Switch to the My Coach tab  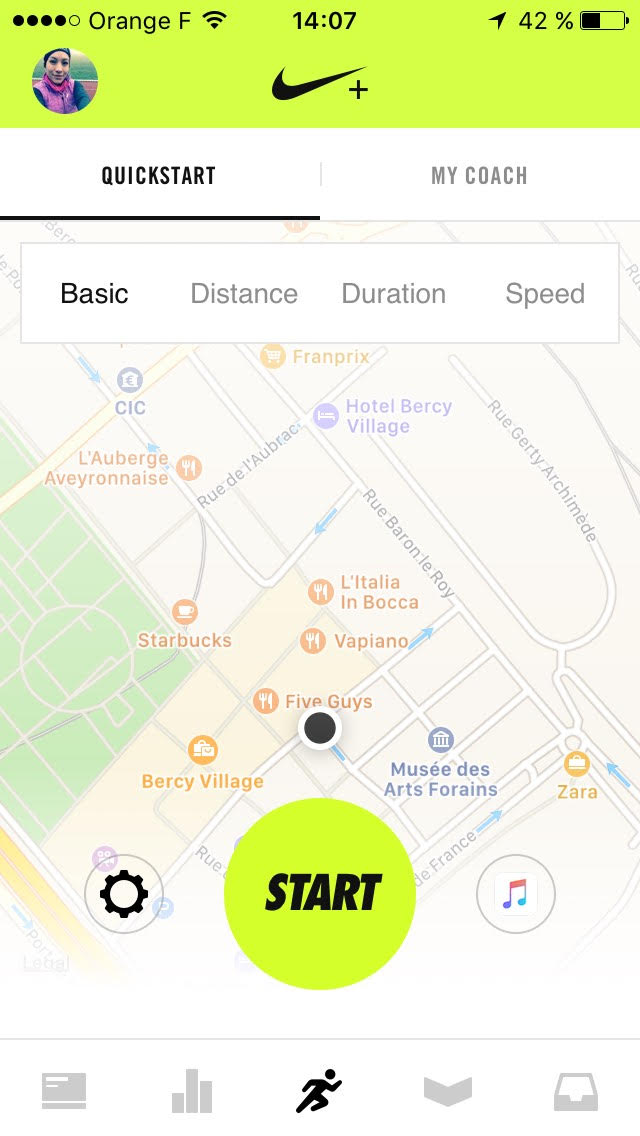[479, 175]
